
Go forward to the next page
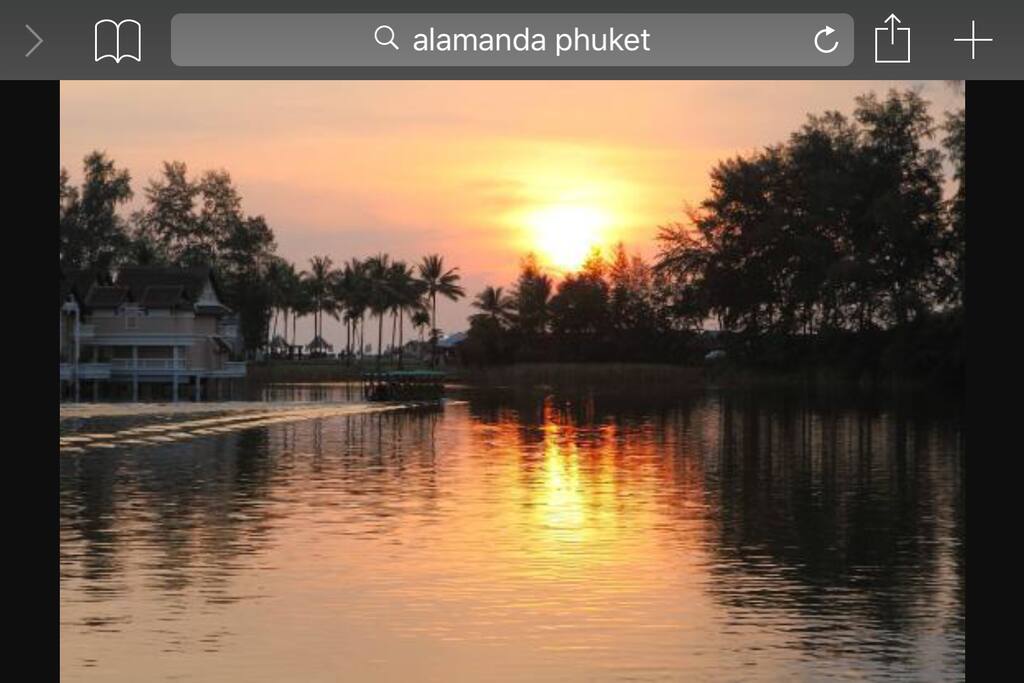coord(34,41)
